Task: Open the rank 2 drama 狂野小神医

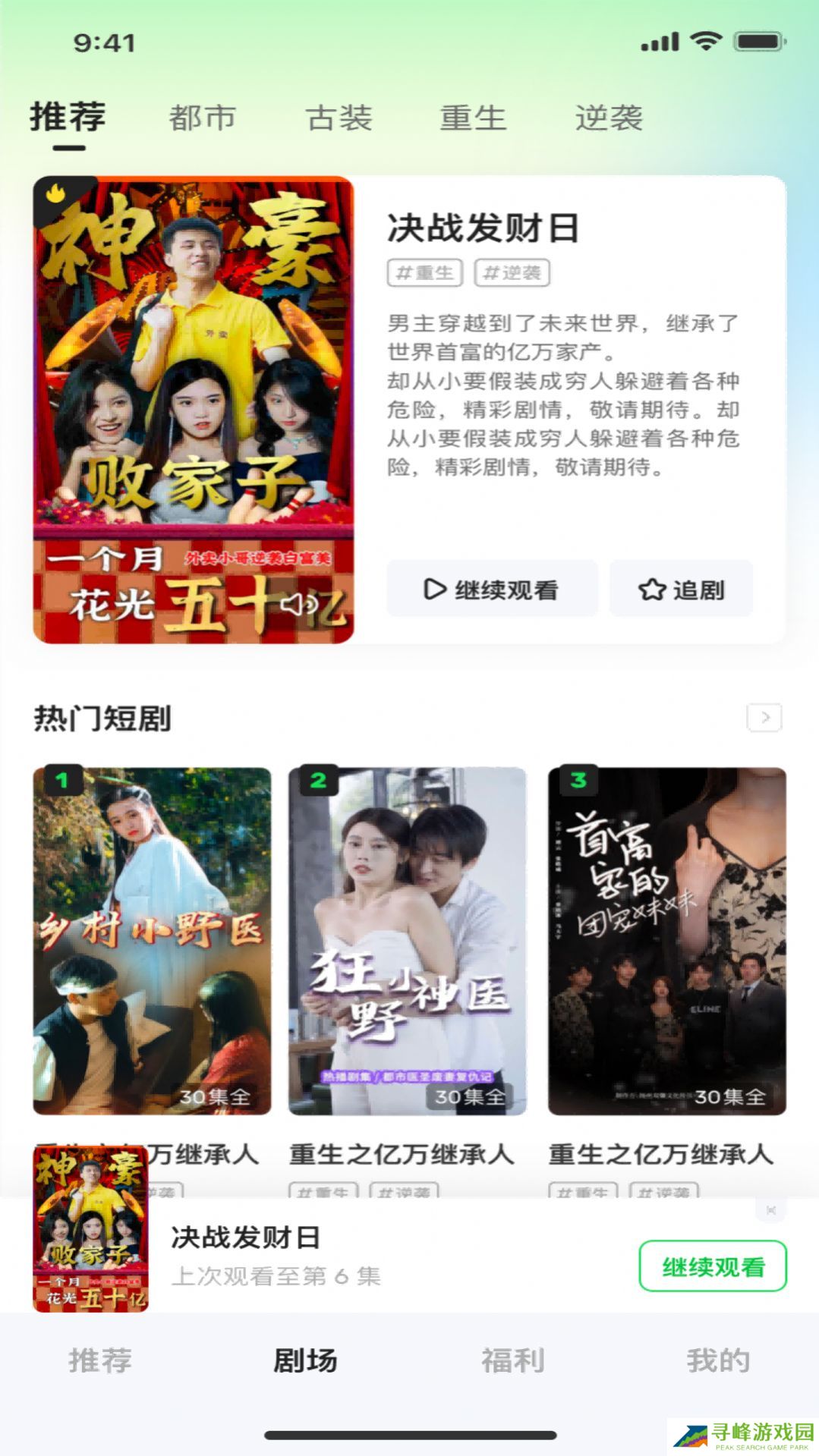Action: [x=408, y=940]
